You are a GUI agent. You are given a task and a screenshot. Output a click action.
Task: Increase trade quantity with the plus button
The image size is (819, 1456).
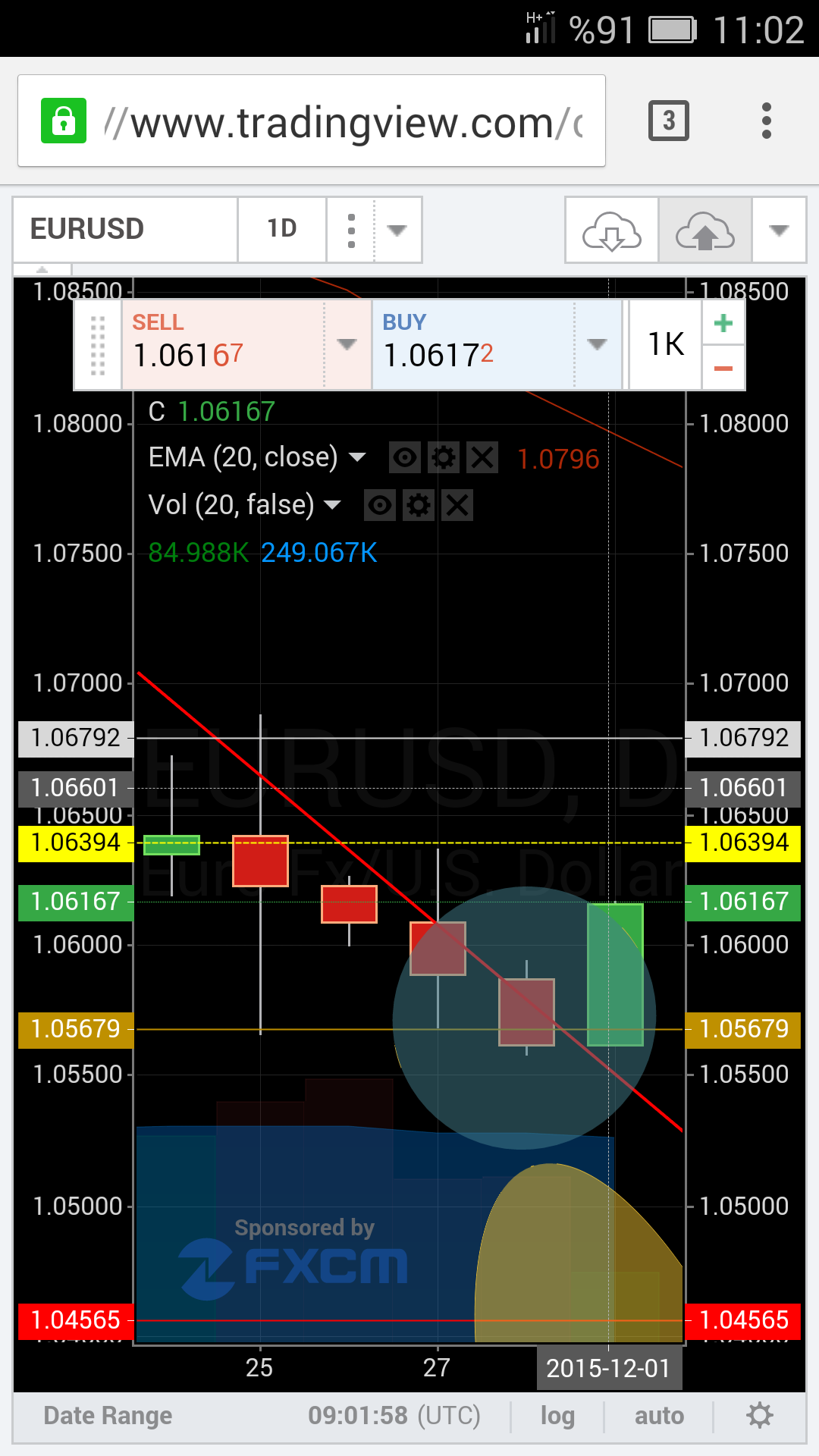tap(723, 323)
